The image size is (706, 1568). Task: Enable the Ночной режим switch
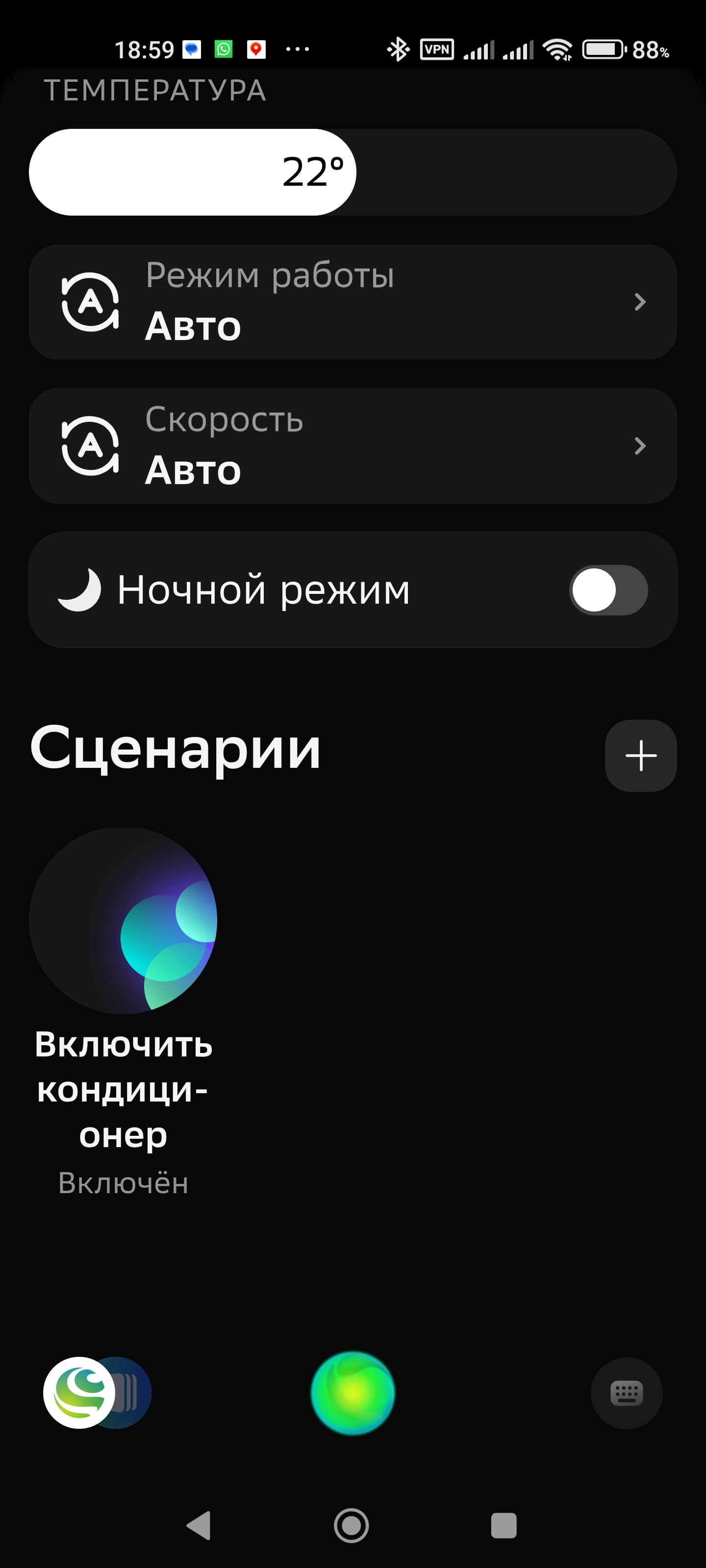pos(608,590)
